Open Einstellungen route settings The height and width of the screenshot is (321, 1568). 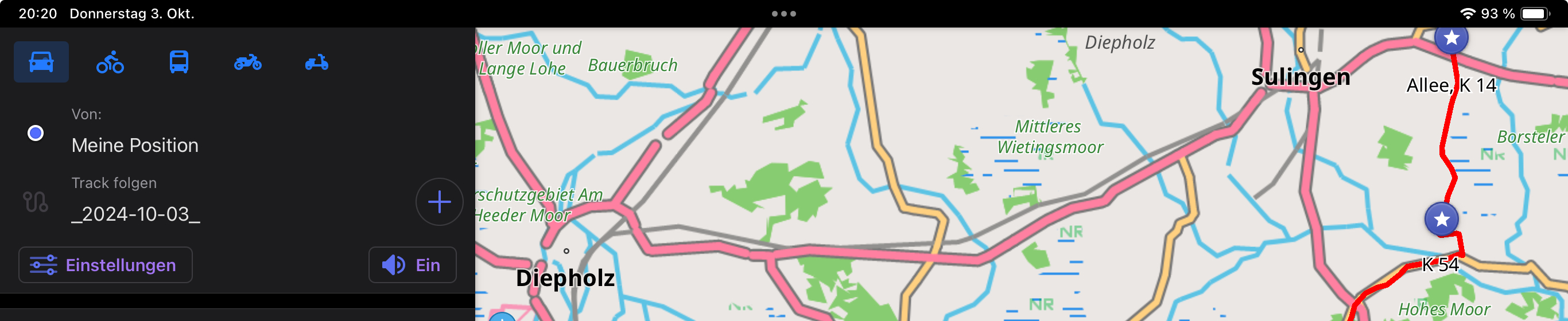[x=105, y=265]
